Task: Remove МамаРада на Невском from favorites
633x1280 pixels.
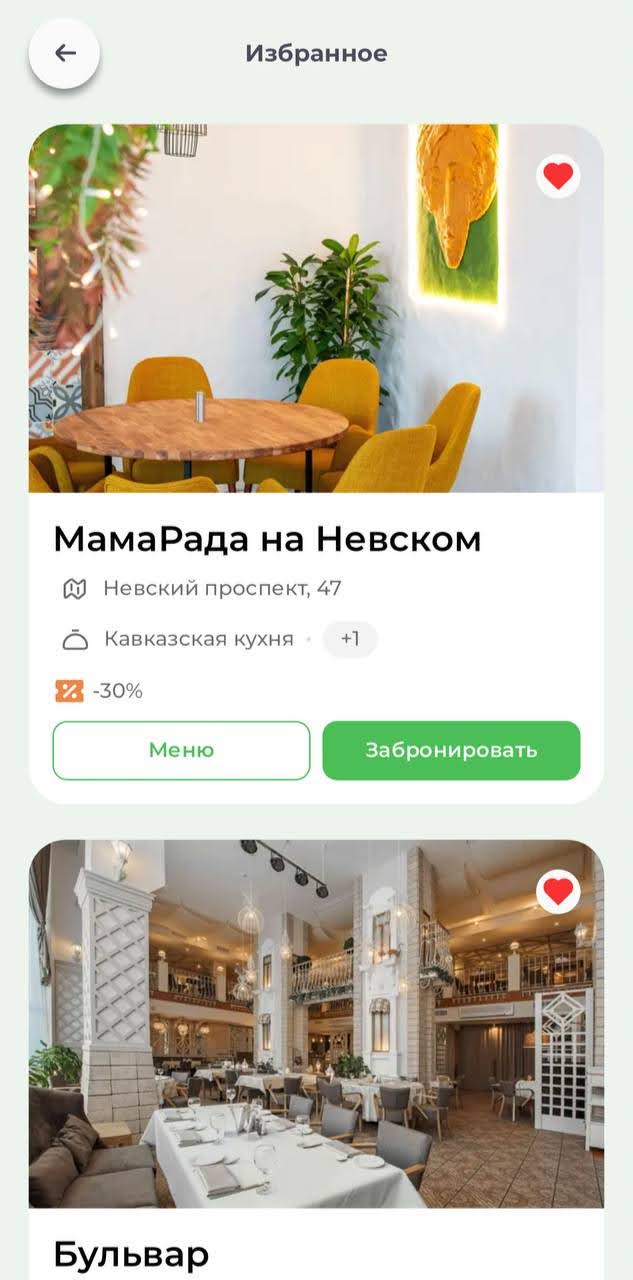Action: coord(558,177)
